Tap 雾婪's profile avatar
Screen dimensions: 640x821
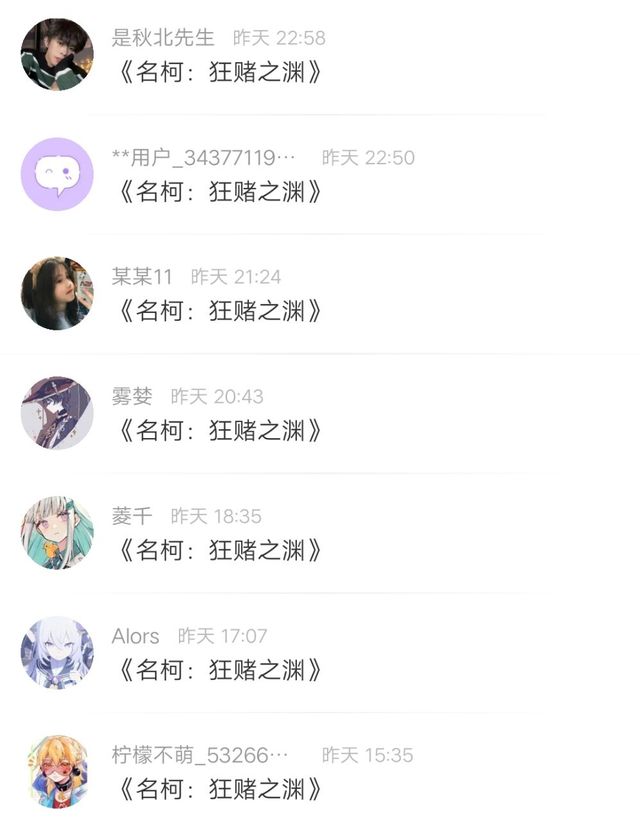click(x=57, y=413)
